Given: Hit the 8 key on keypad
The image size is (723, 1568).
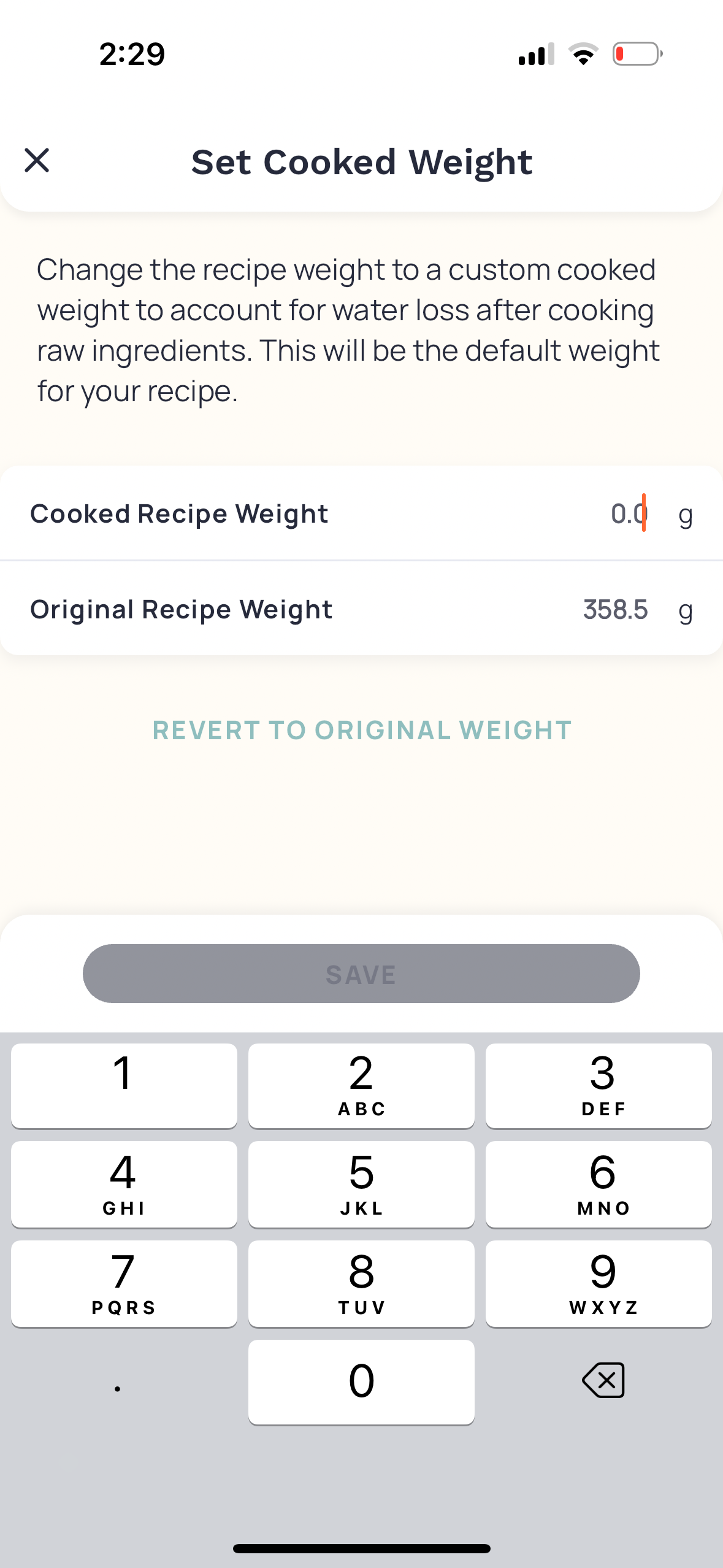Looking at the screenshot, I should click(361, 1283).
